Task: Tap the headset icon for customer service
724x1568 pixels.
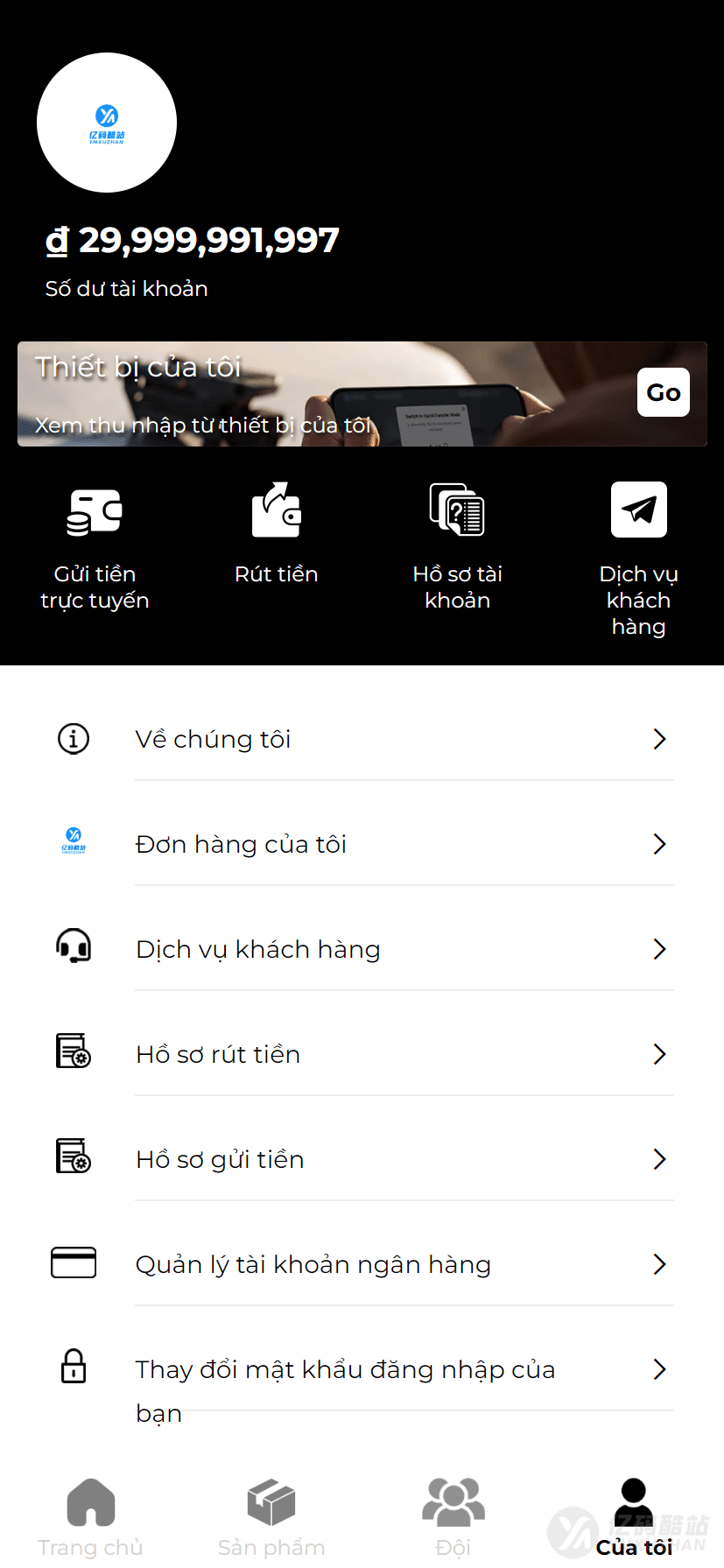Action: click(x=73, y=946)
